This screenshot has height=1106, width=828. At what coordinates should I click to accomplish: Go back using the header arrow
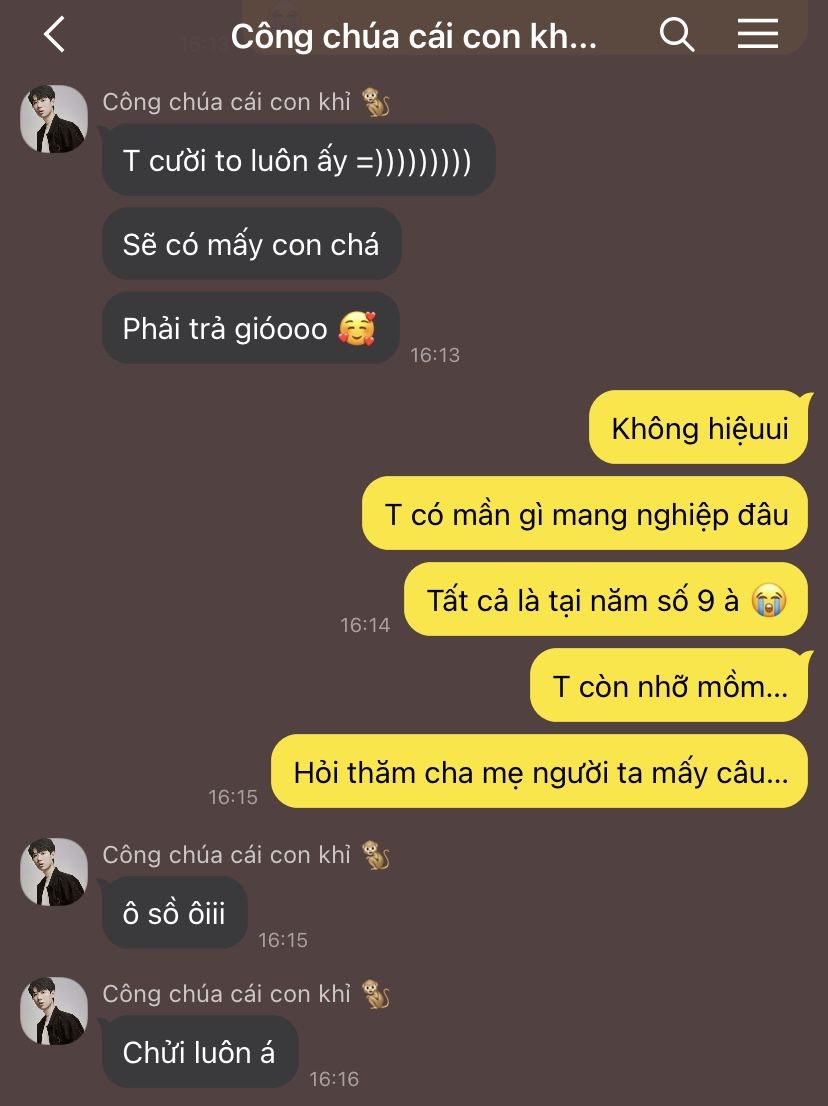point(54,35)
